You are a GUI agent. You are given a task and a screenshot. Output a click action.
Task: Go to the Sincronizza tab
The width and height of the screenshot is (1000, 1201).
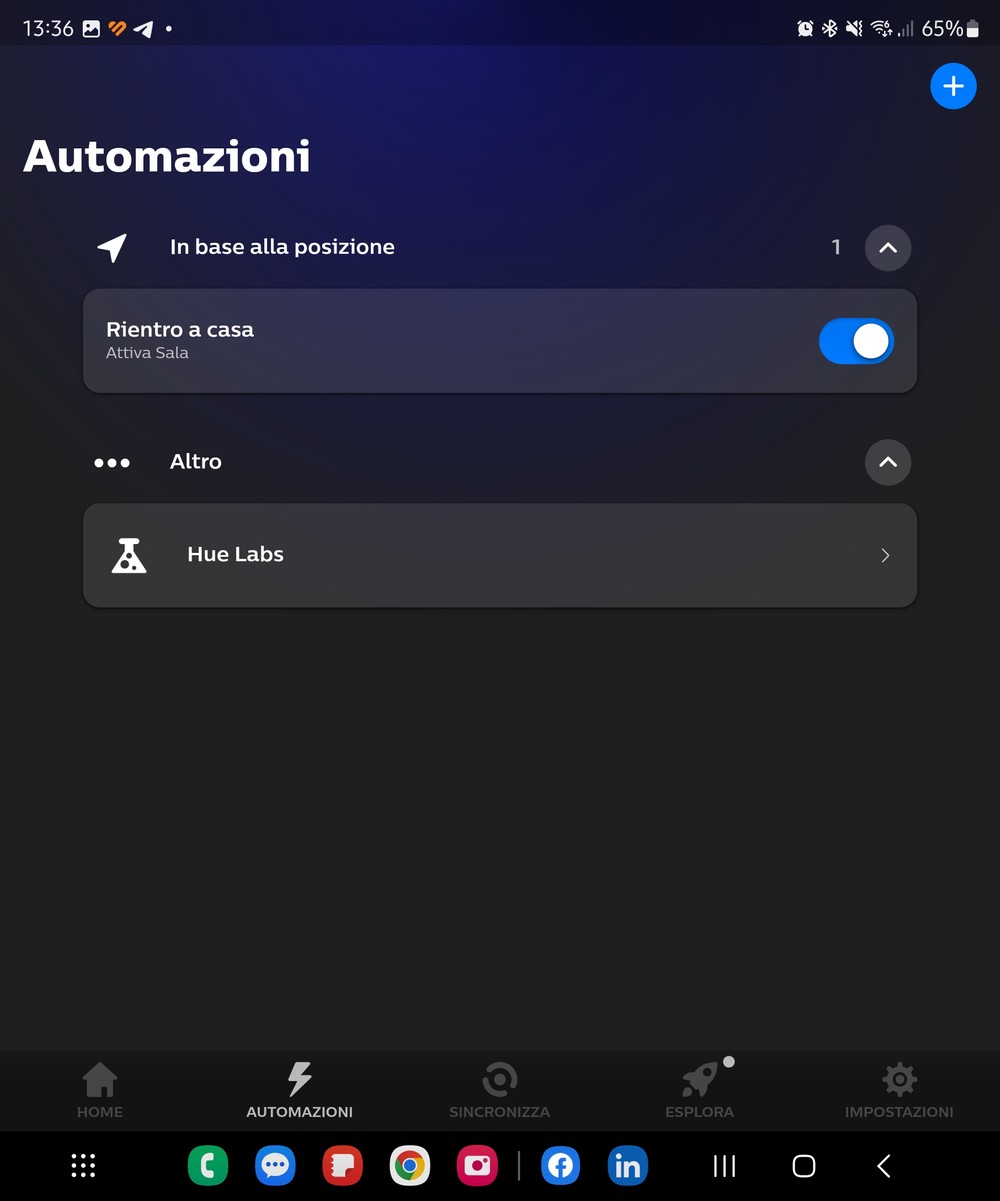click(499, 1090)
